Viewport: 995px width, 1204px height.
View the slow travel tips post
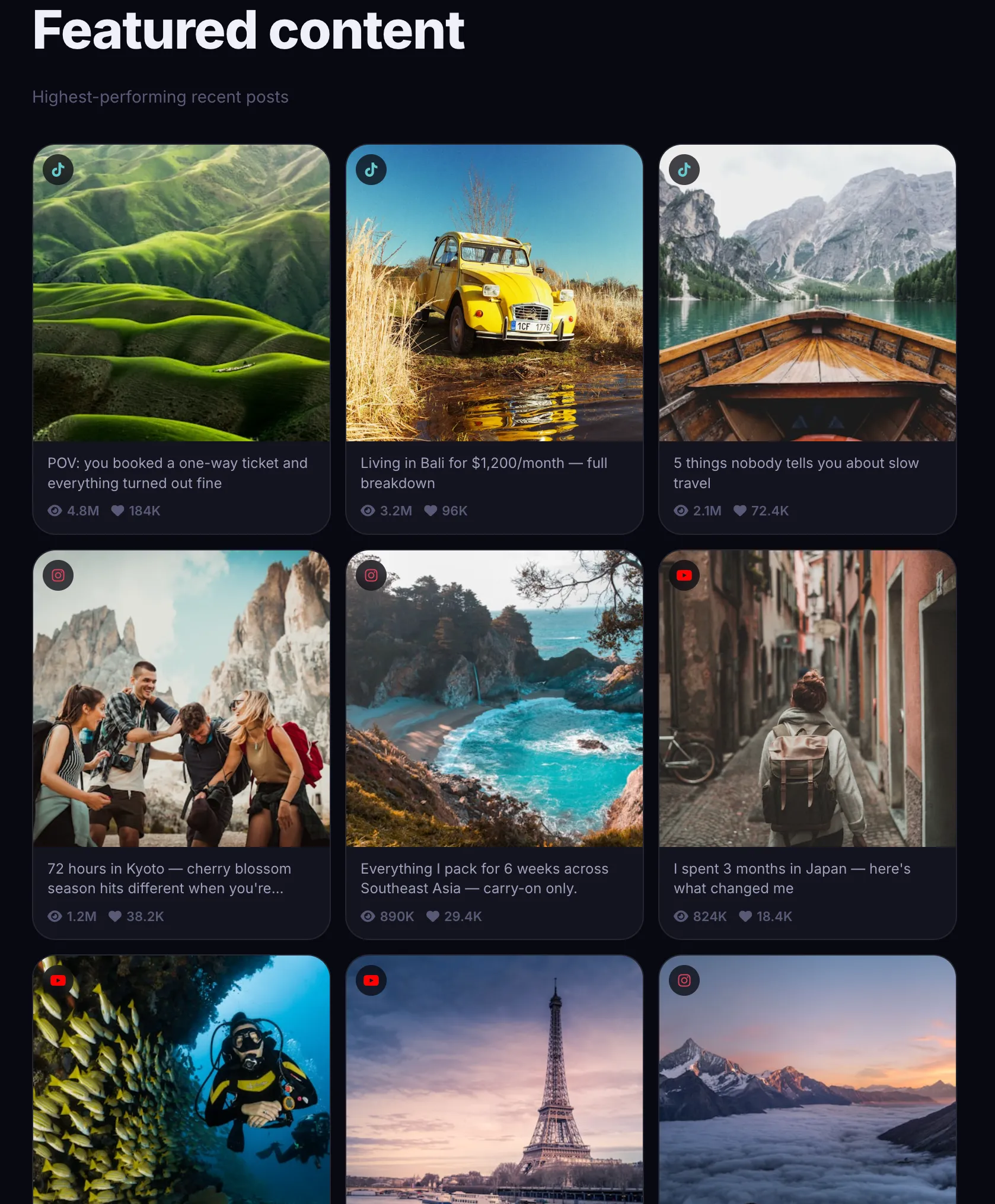pyautogui.click(x=807, y=339)
